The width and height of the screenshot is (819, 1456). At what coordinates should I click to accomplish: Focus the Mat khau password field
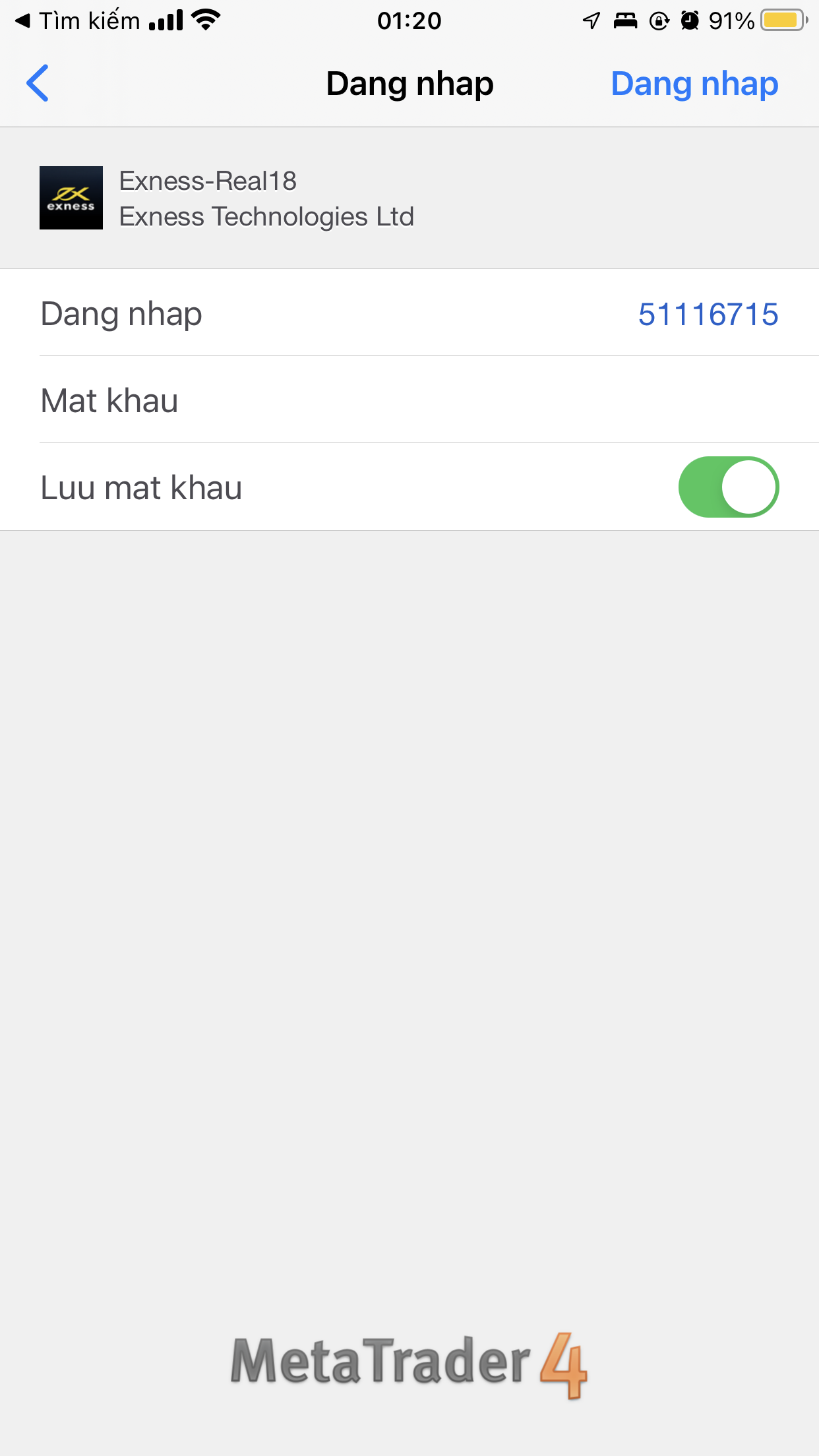click(x=409, y=400)
